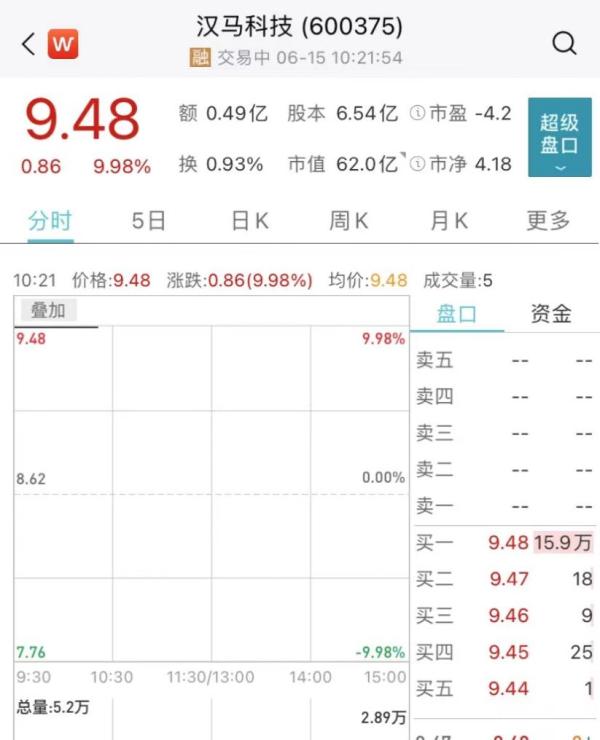
Task: Show the 日K chart
Action: tap(250, 221)
